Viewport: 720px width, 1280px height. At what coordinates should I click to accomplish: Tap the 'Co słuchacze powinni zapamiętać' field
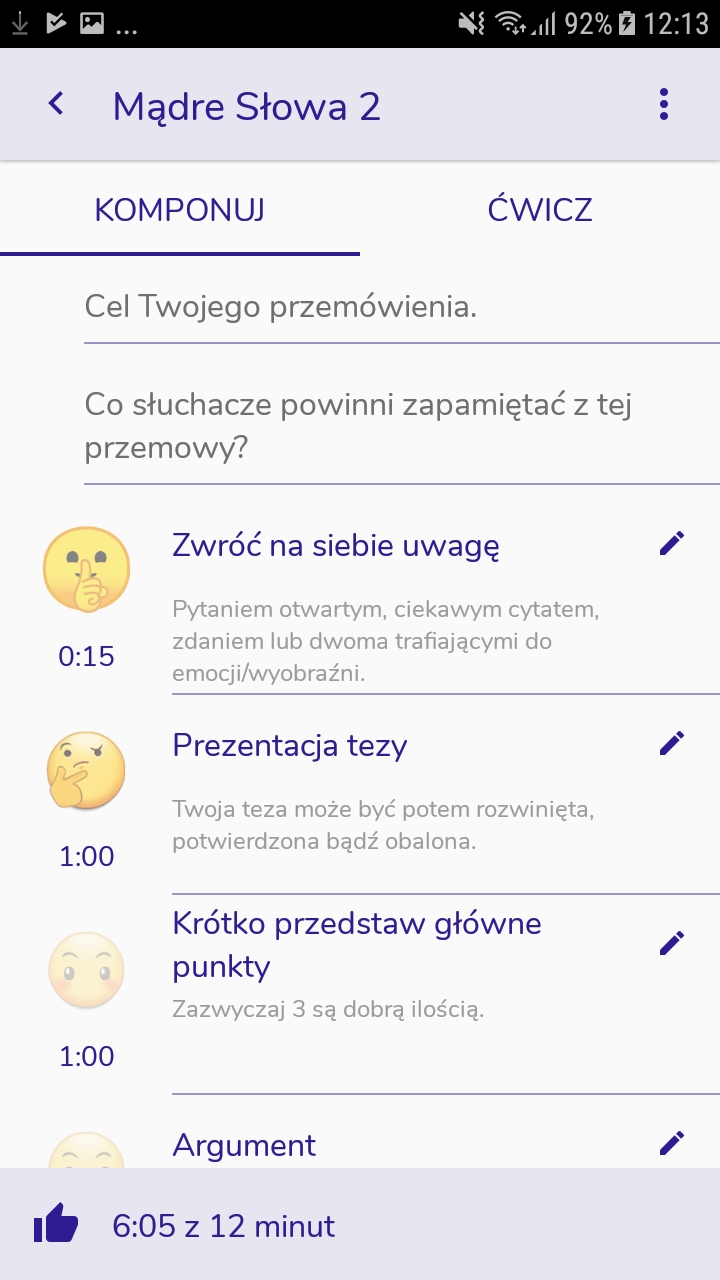click(400, 427)
